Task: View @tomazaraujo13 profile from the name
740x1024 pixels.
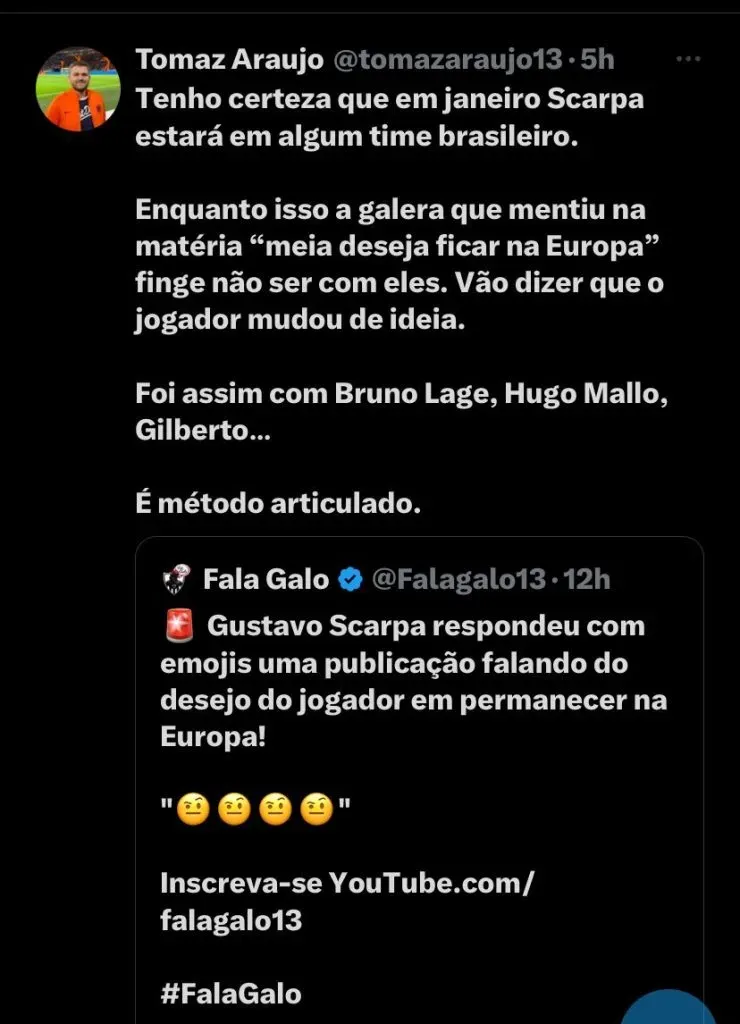Action: tap(229, 60)
